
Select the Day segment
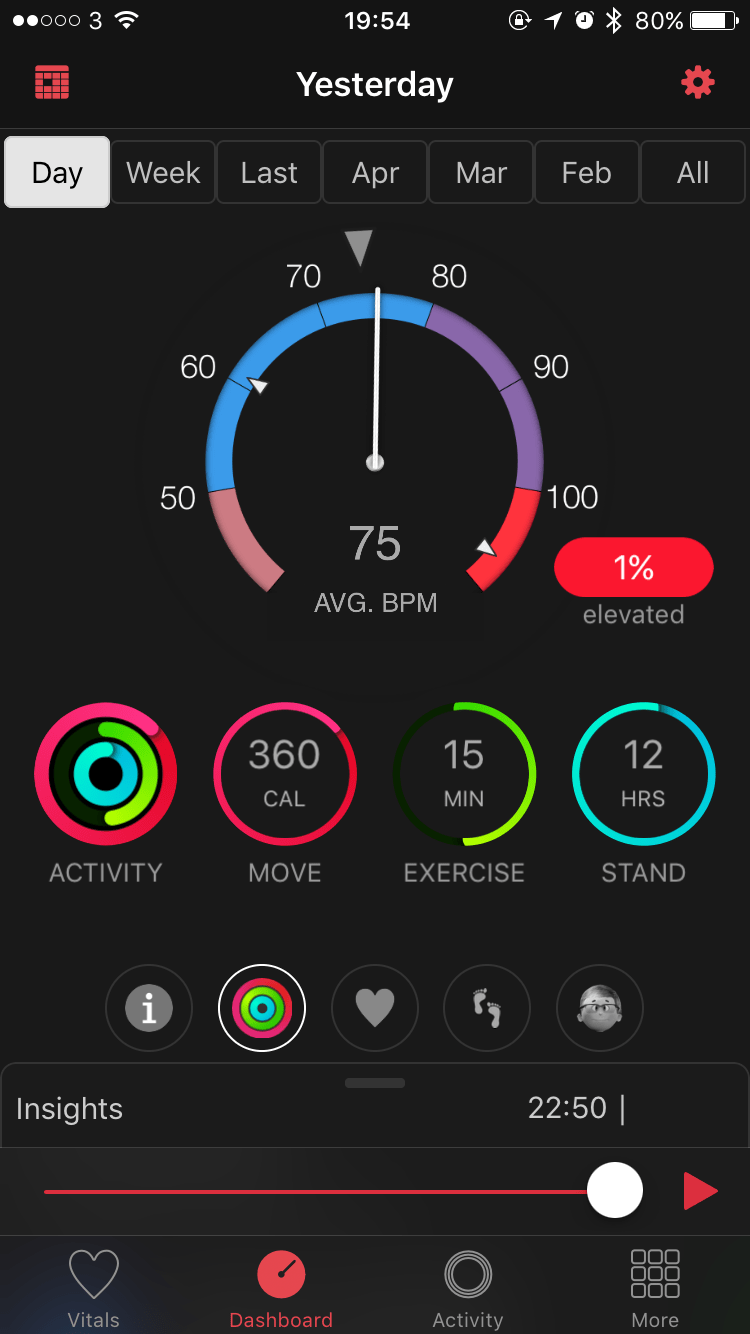[57, 173]
